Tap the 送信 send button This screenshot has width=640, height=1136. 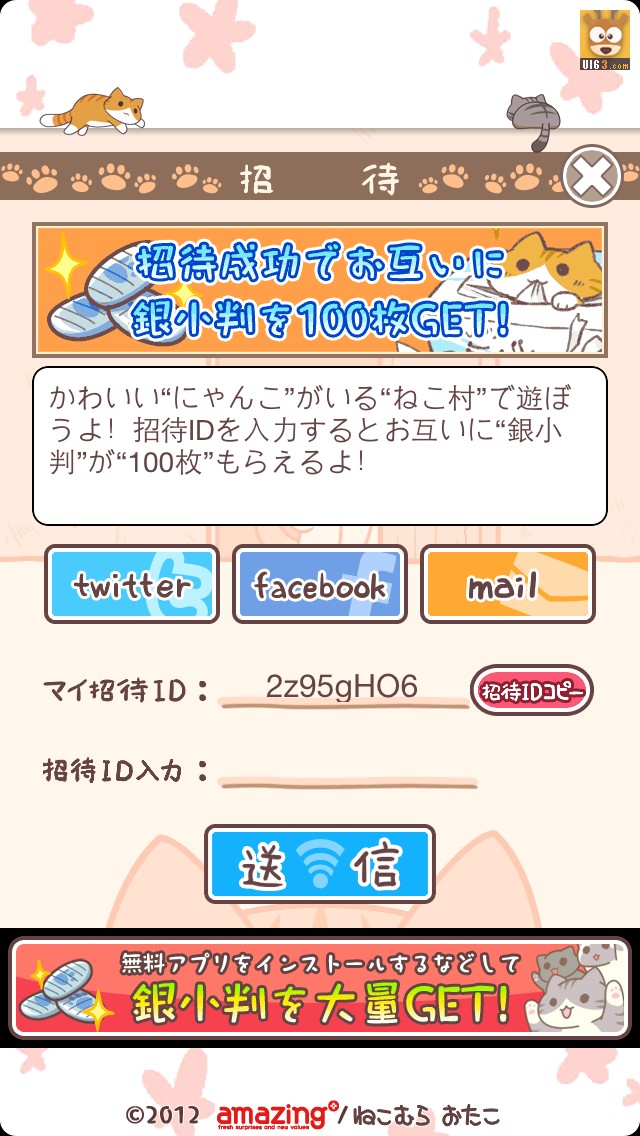tap(320, 864)
